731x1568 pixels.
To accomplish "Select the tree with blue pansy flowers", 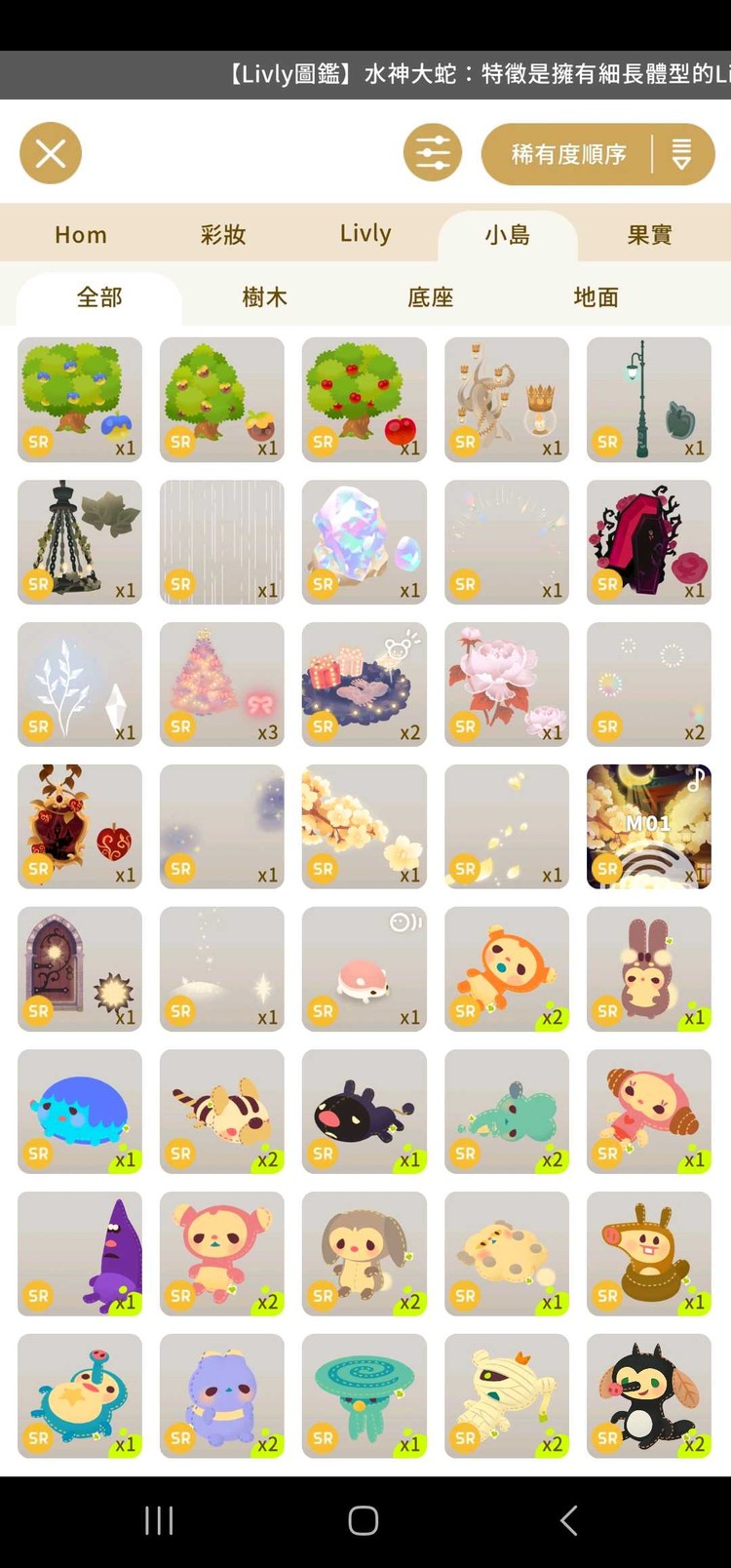I will (80, 400).
